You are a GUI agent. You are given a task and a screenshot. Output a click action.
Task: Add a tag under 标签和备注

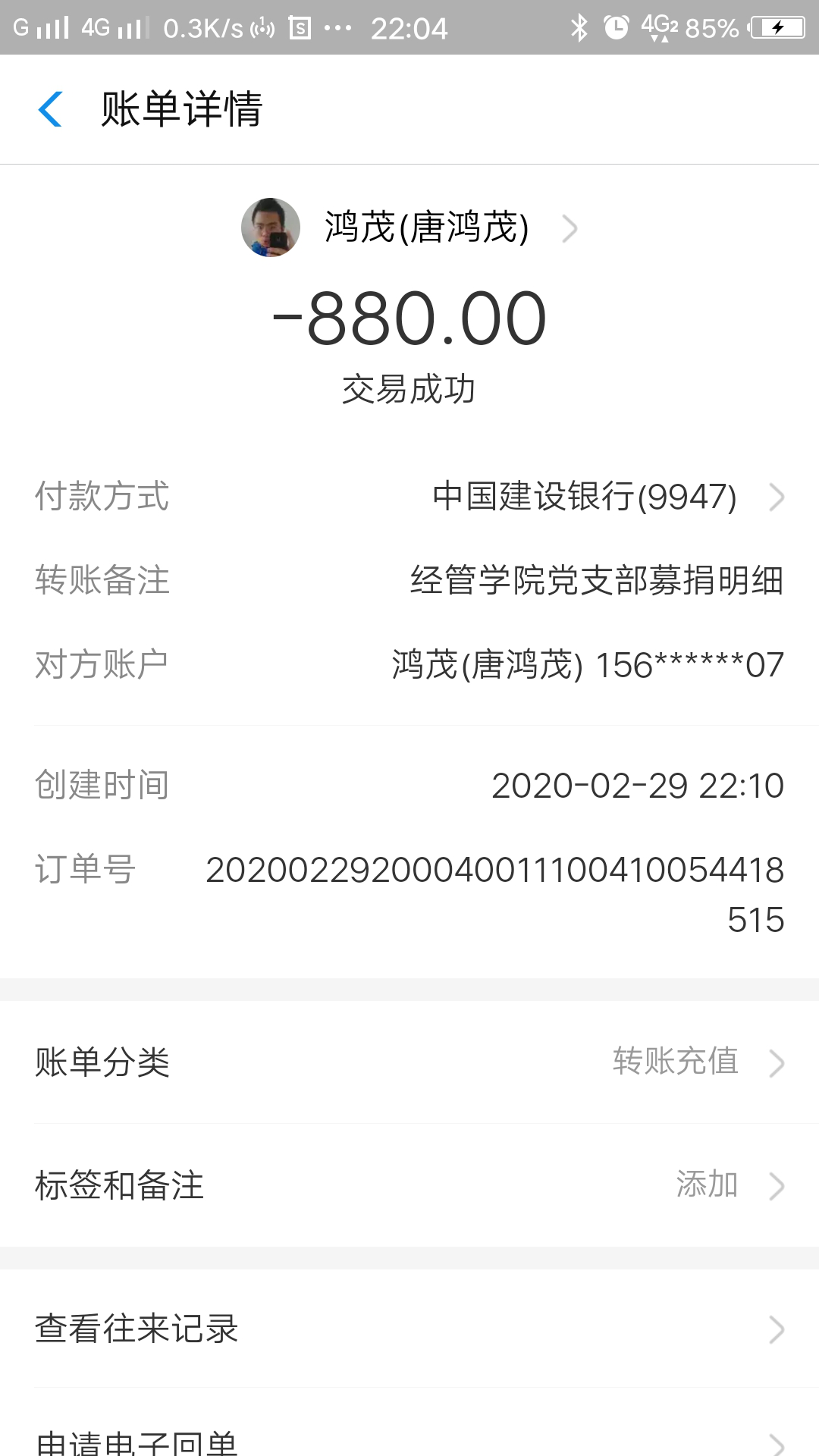409,1185
